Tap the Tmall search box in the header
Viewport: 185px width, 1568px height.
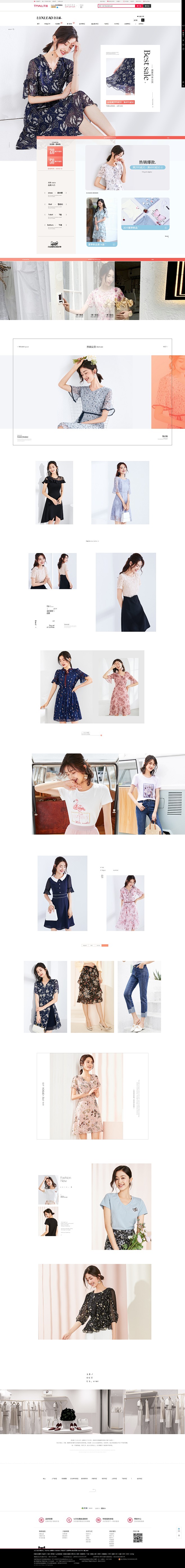point(116,6)
